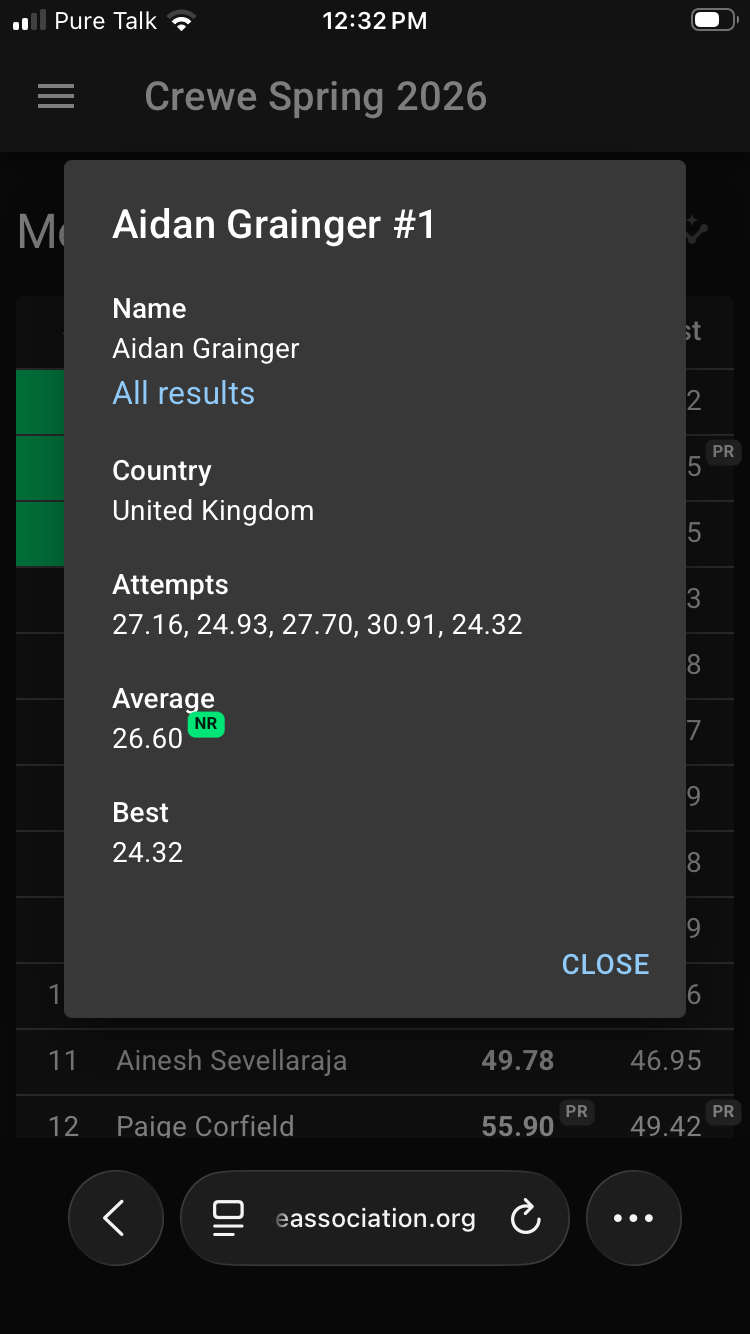Tap the address bar showing eassociation.org
The width and height of the screenshot is (750, 1334).
pos(375,1218)
